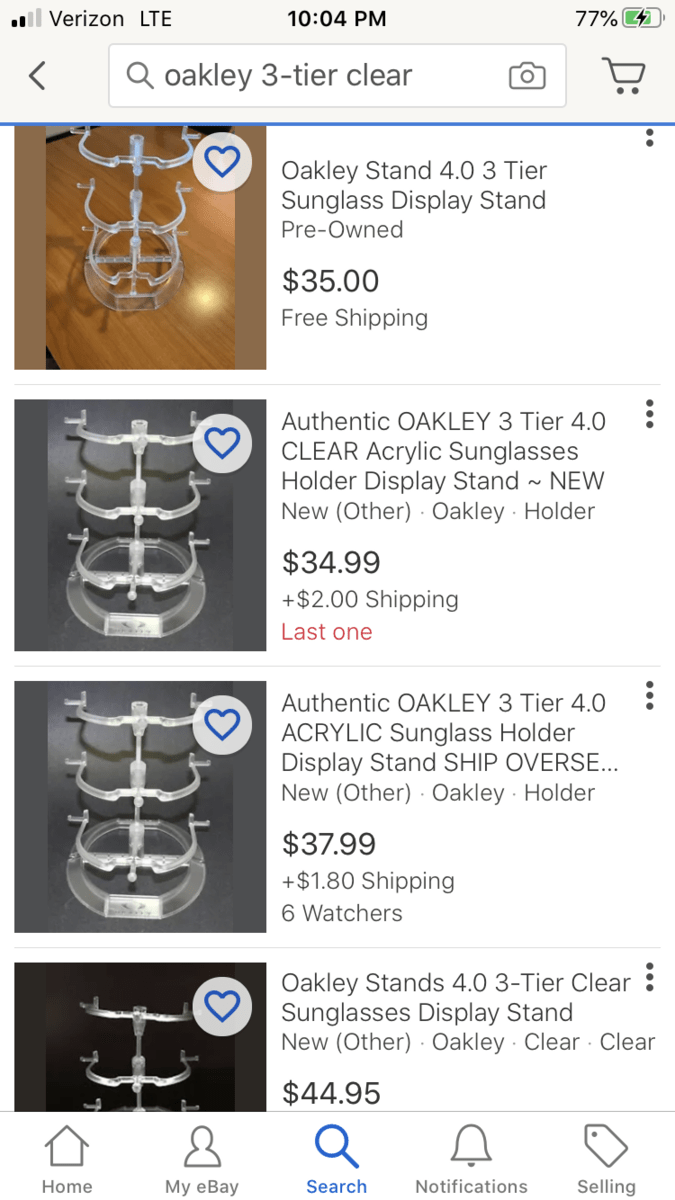Open more options for the $34.99 listing

coord(650,413)
